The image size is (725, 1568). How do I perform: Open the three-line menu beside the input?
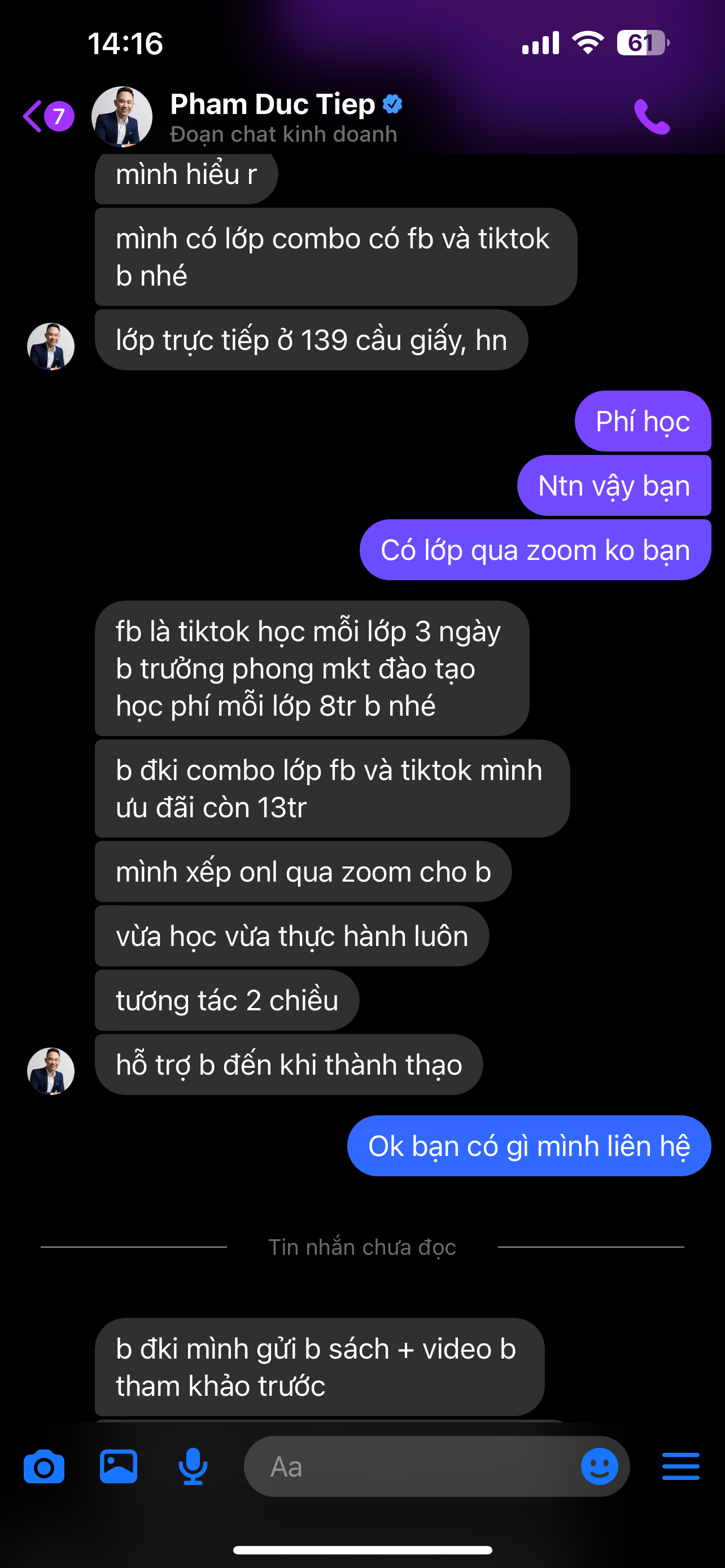[680, 1467]
